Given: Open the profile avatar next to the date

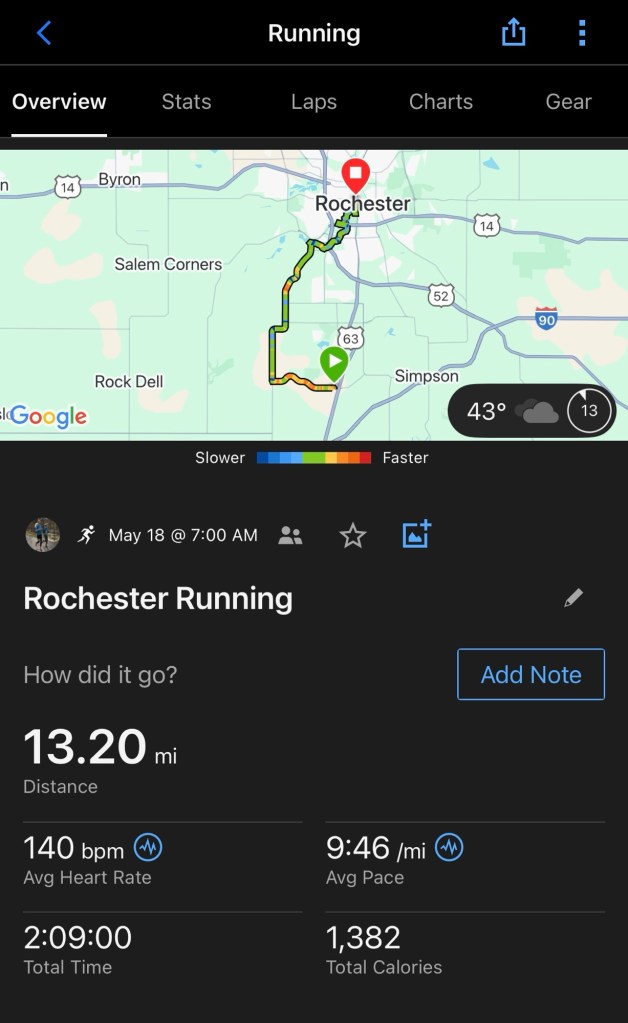Looking at the screenshot, I should (43, 535).
